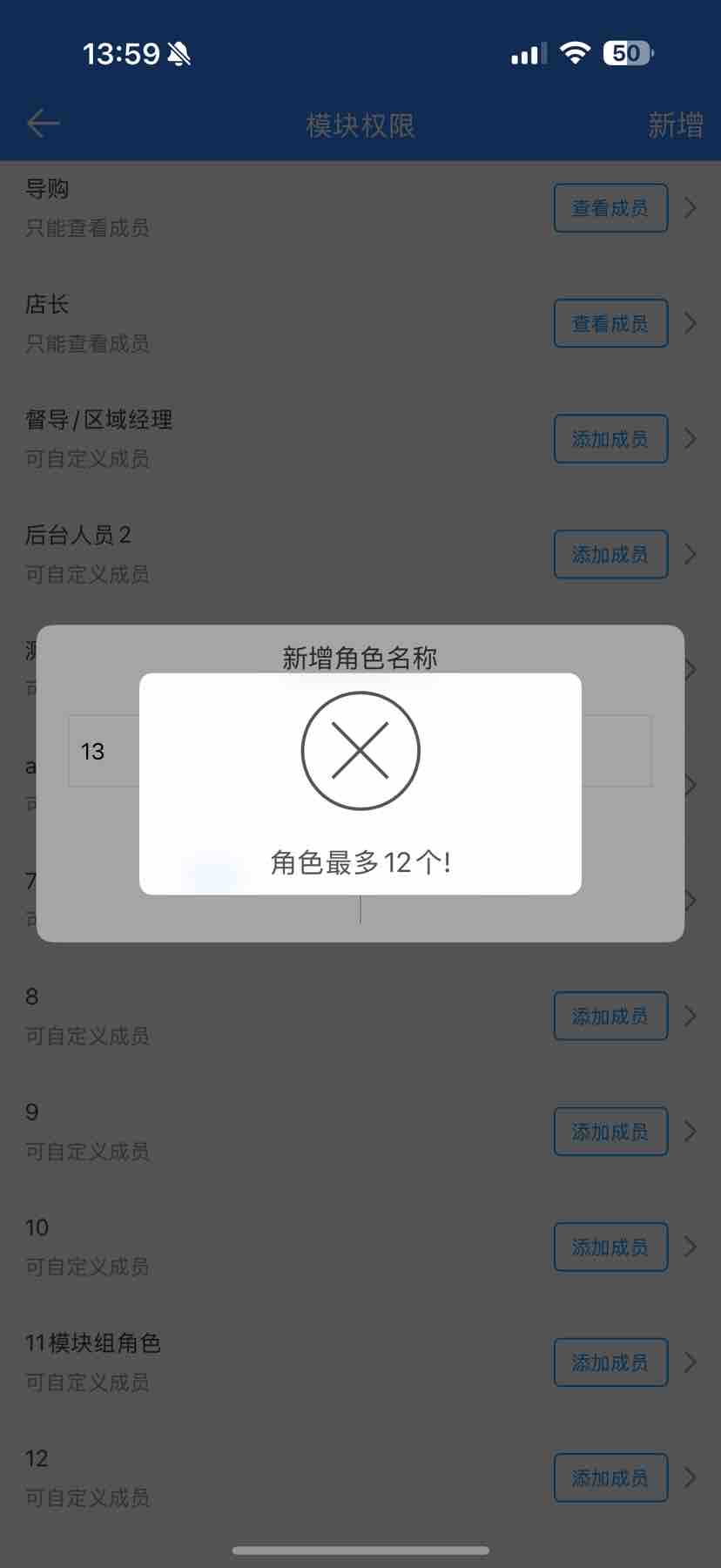Add members to role 9
Viewport: 721px width, 1568px height.
[610, 1132]
